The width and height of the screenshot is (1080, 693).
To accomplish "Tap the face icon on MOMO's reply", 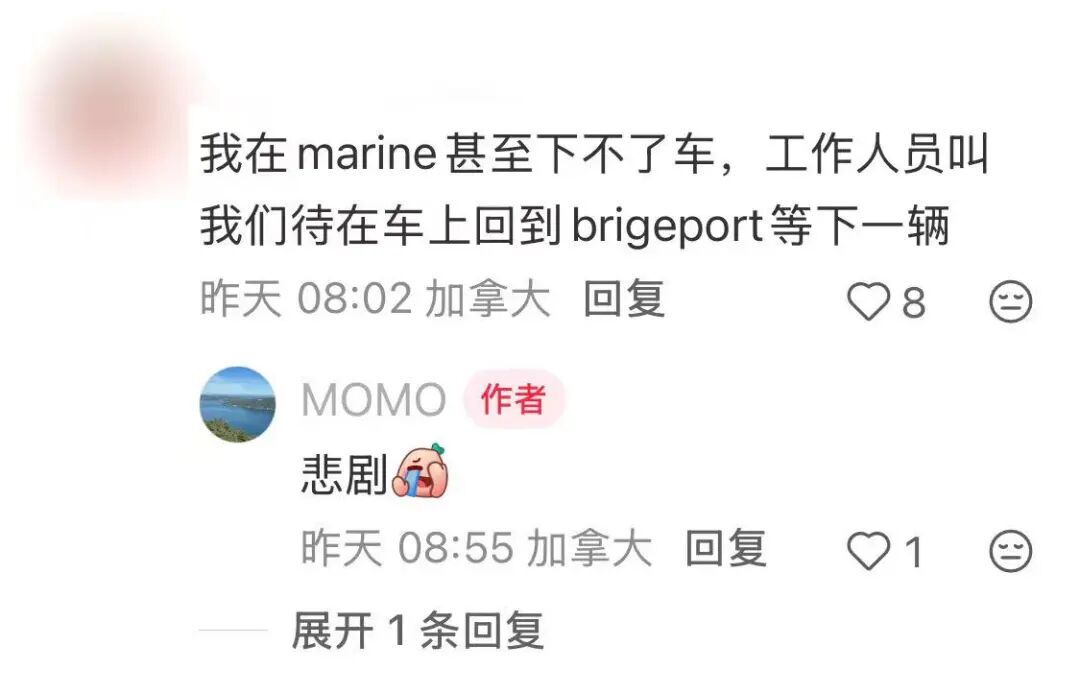I will 1010,551.
